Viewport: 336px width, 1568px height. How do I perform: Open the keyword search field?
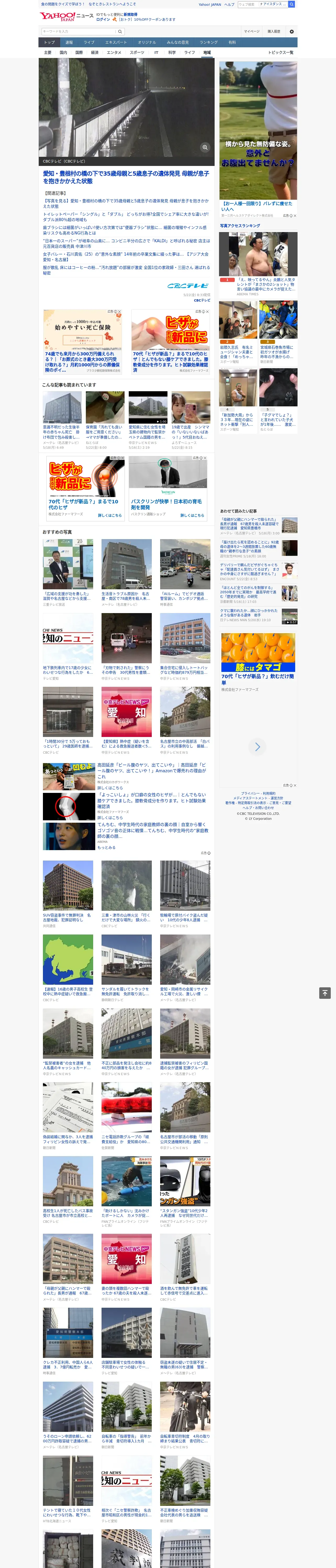(78, 32)
